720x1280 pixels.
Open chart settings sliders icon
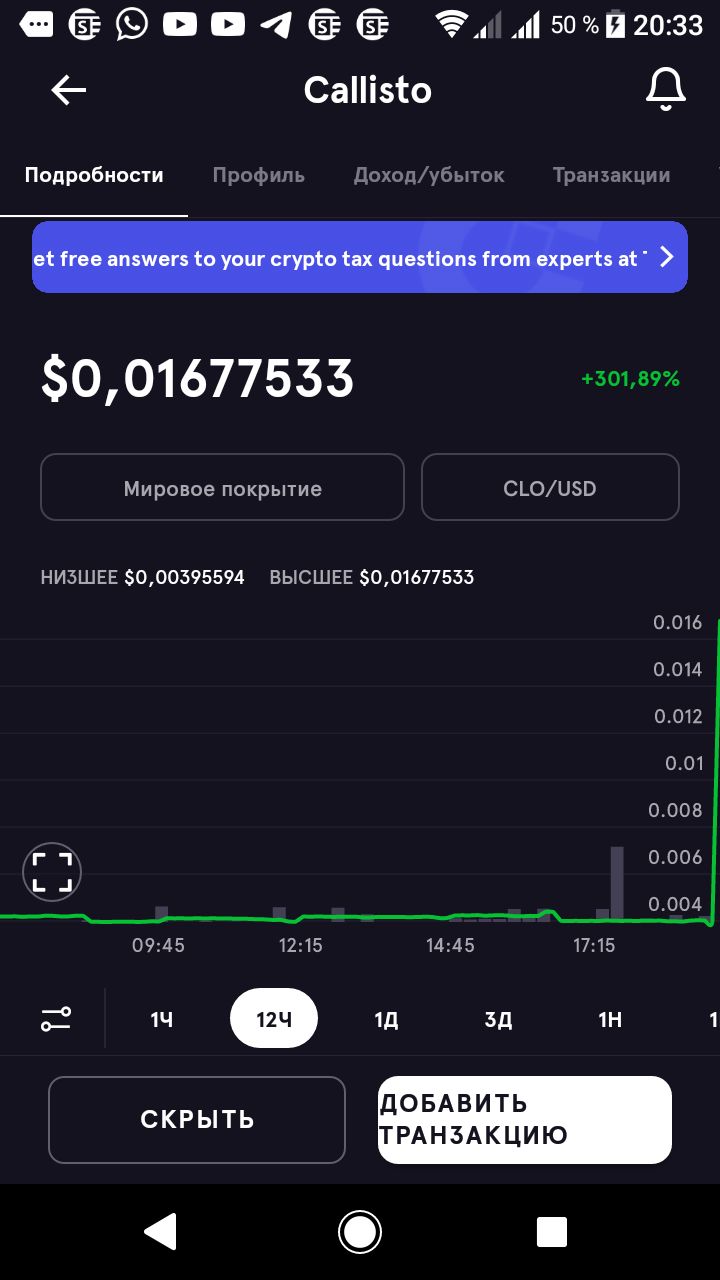point(56,1019)
